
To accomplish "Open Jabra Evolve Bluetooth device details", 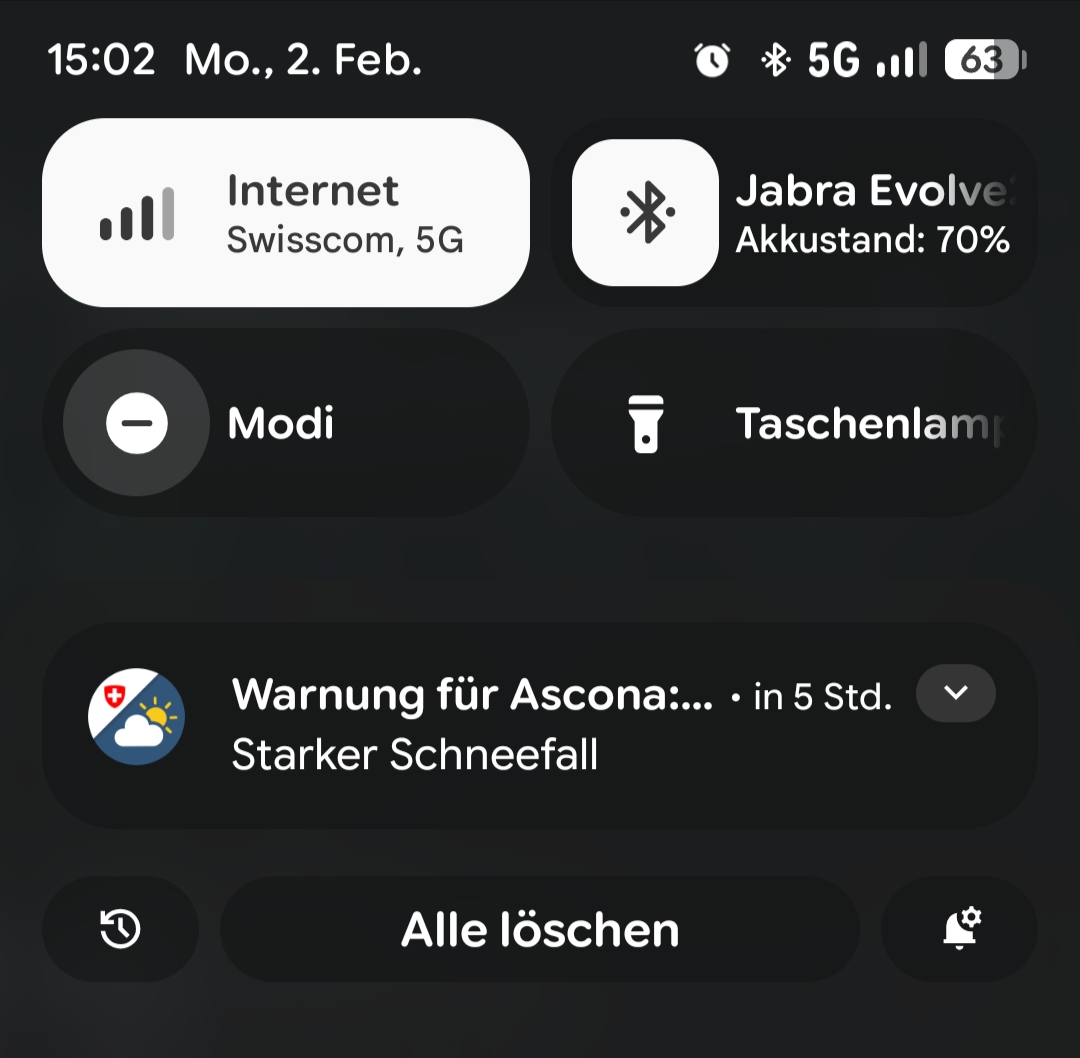I will coord(872,213).
